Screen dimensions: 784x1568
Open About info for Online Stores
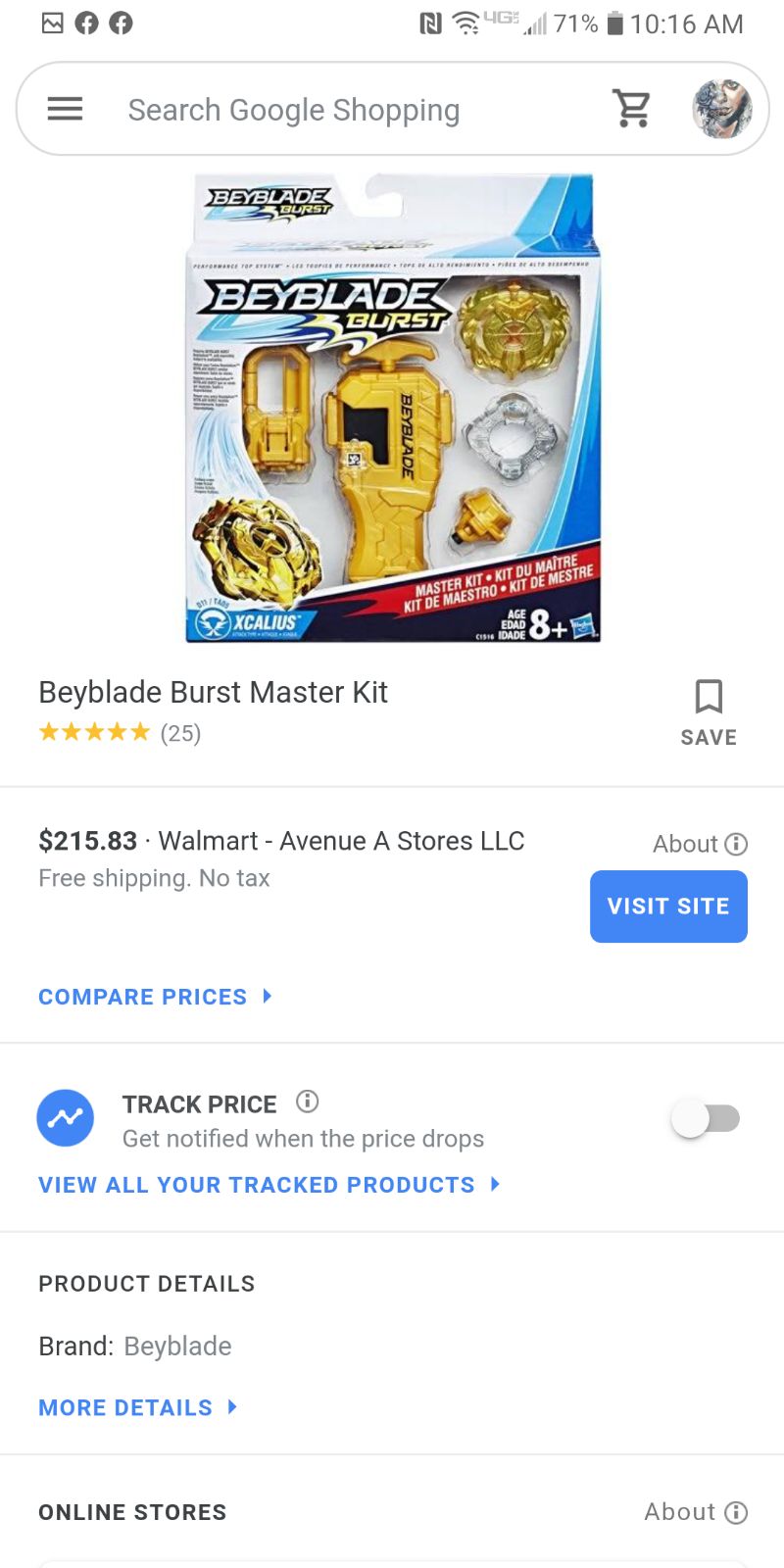click(x=696, y=1512)
